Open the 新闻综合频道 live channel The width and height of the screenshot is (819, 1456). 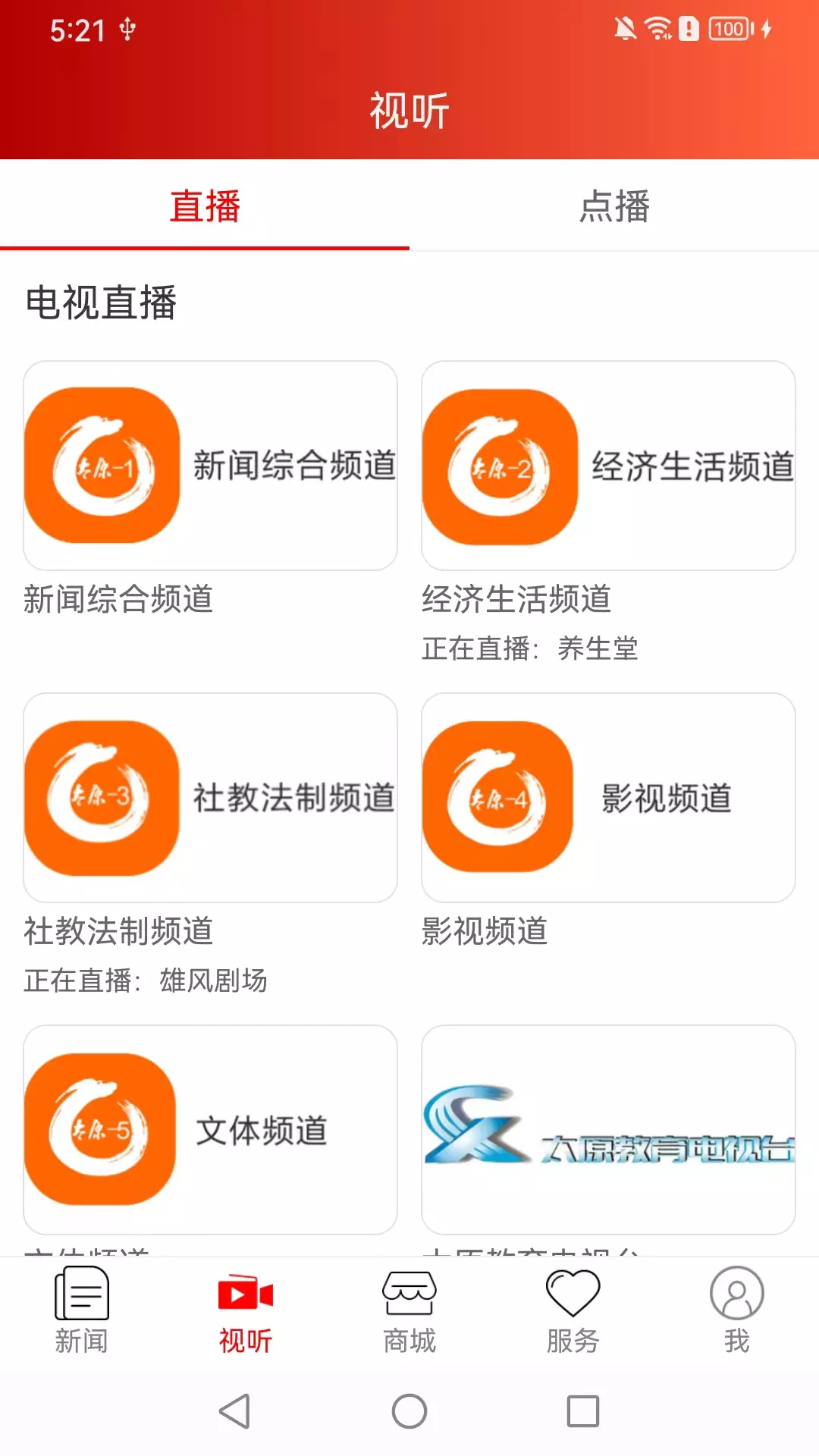coord(210,466)
